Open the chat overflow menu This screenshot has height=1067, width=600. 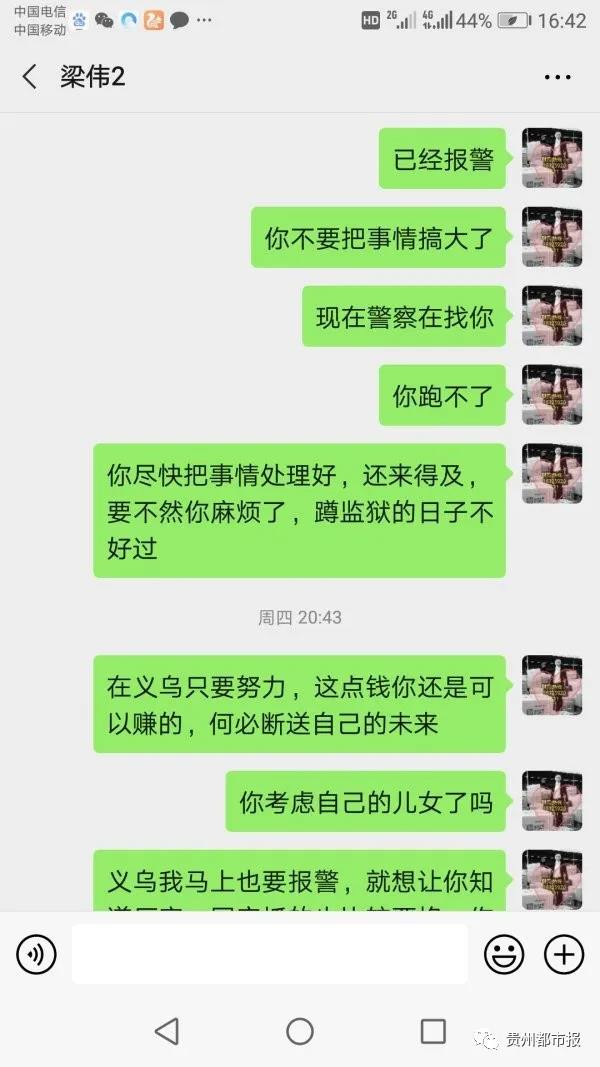tap(557, 77)
